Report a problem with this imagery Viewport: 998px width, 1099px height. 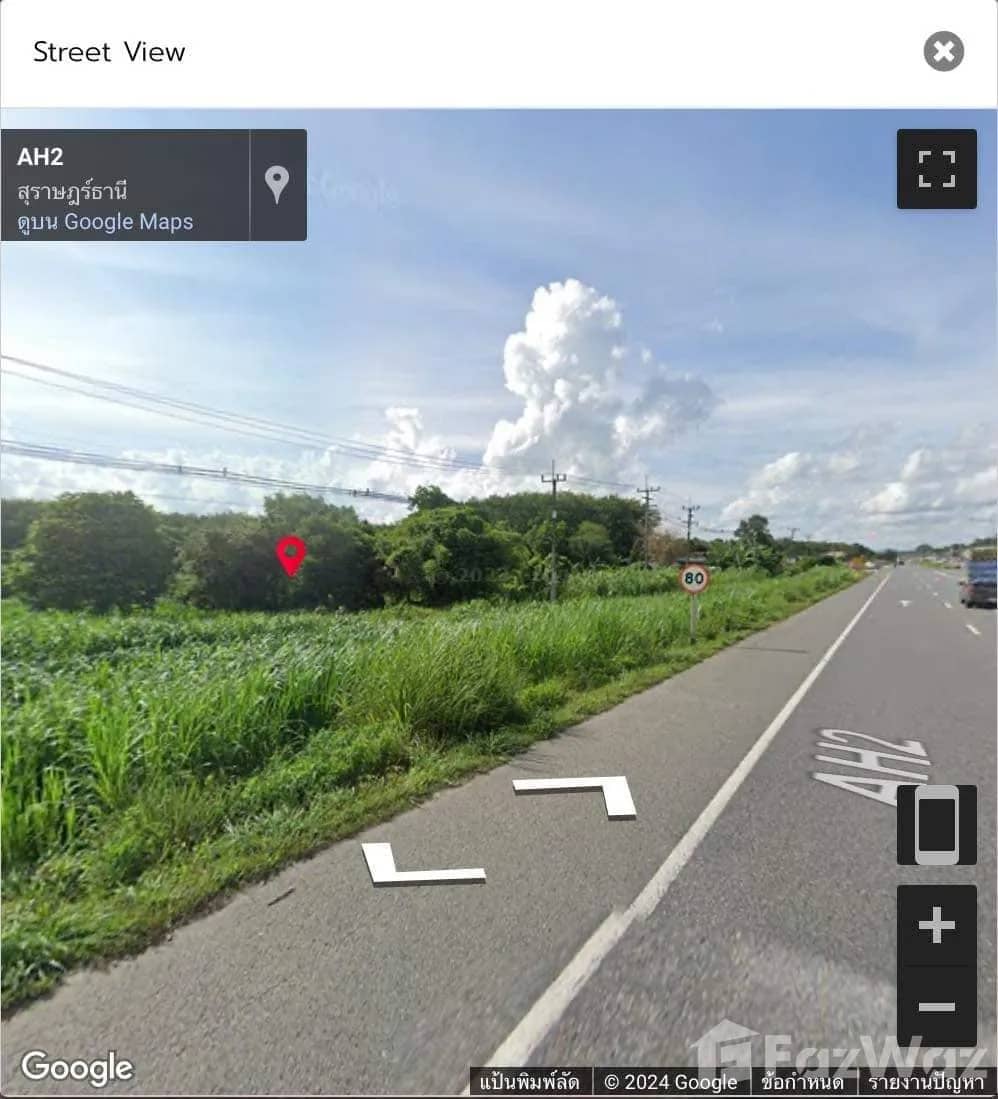pyautogui.click(x=925, y=1082)
